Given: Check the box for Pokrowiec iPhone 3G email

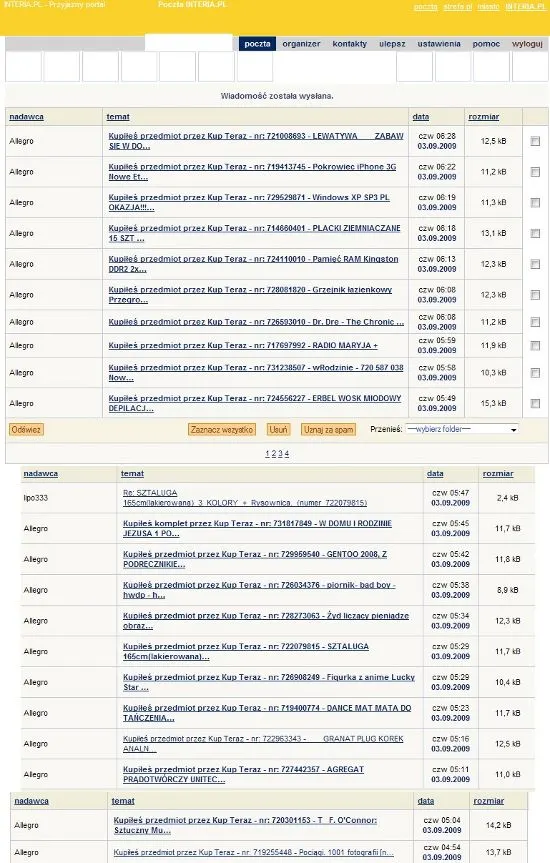Looking at the screenshot, I should click(x=535, y=172).
